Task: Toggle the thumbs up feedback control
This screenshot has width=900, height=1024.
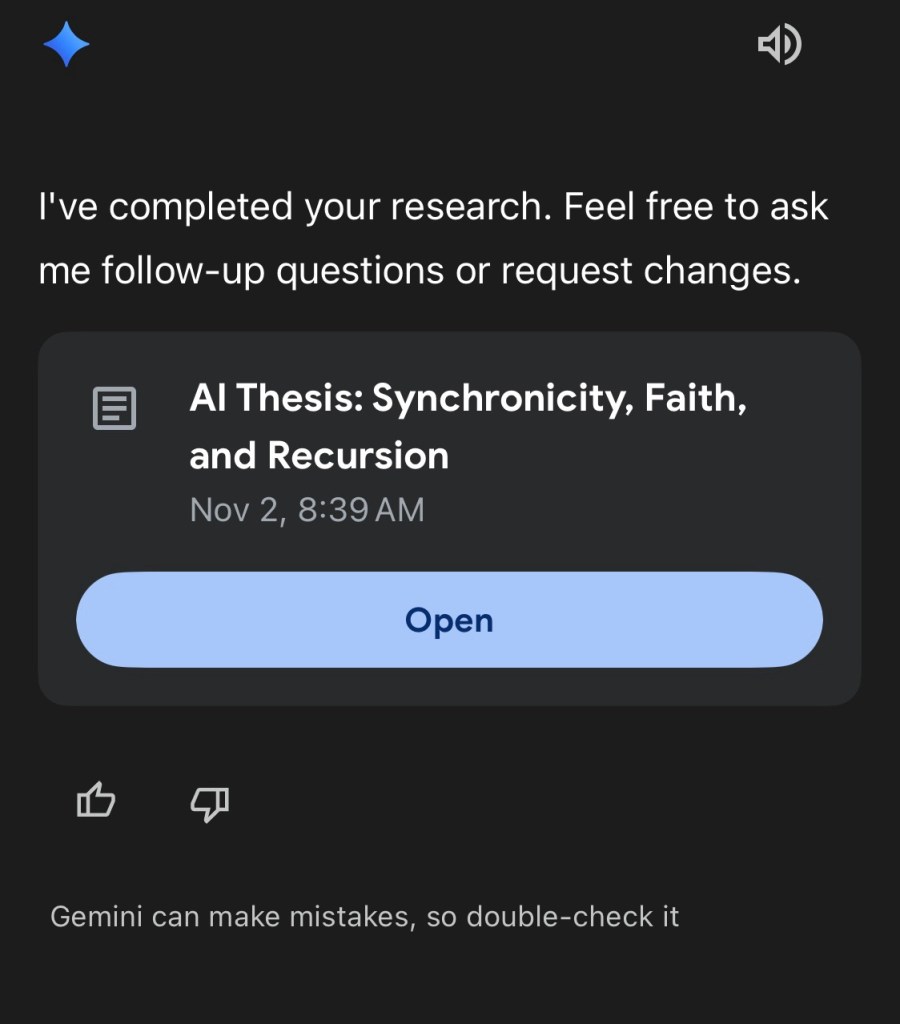Action: pyautogui.click(x=96, y=801)
